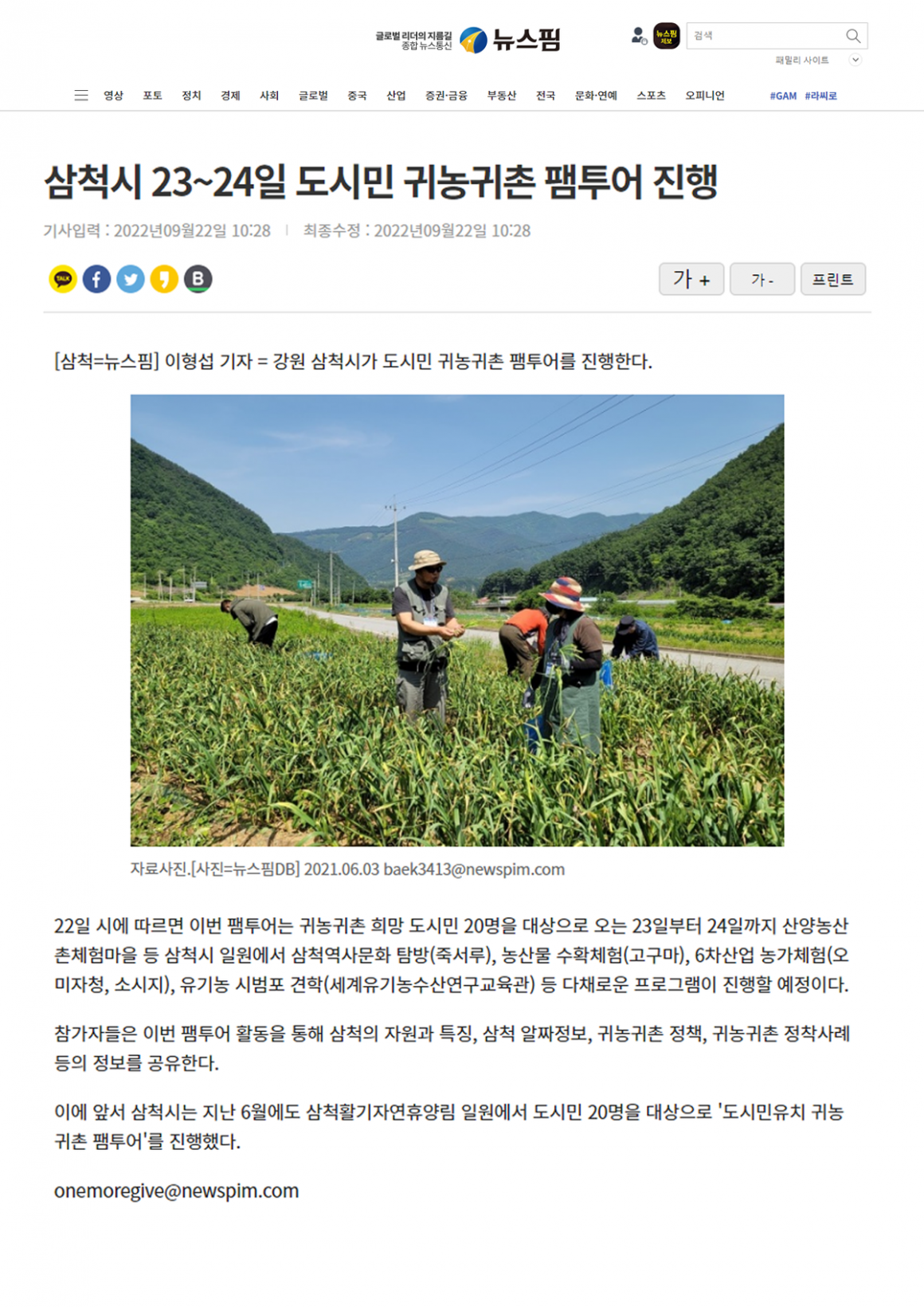Tap the magnifier search icon
Screen dimensions: 924x1307
(853, 36)
